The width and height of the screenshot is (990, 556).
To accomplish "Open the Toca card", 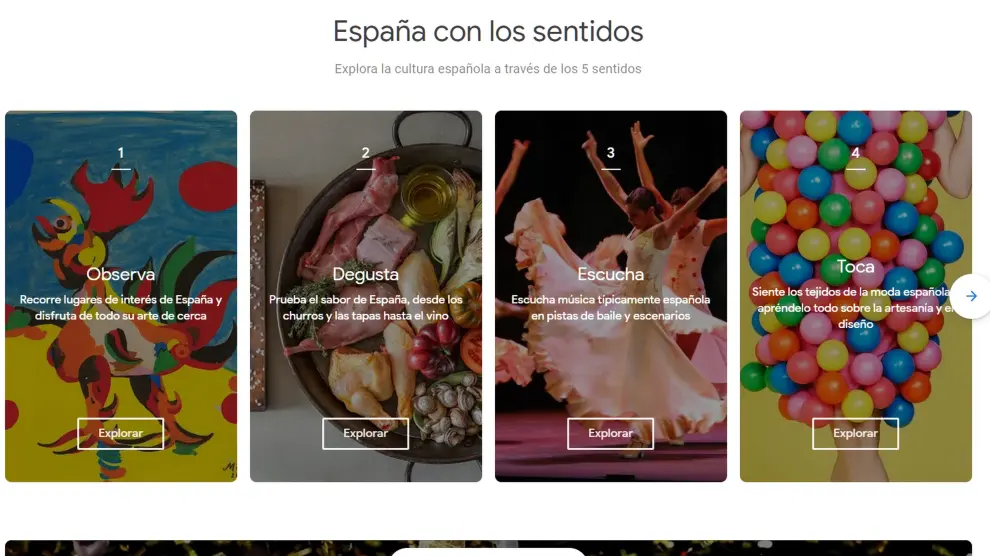I will pyautogui.click(x=855, y=266).
